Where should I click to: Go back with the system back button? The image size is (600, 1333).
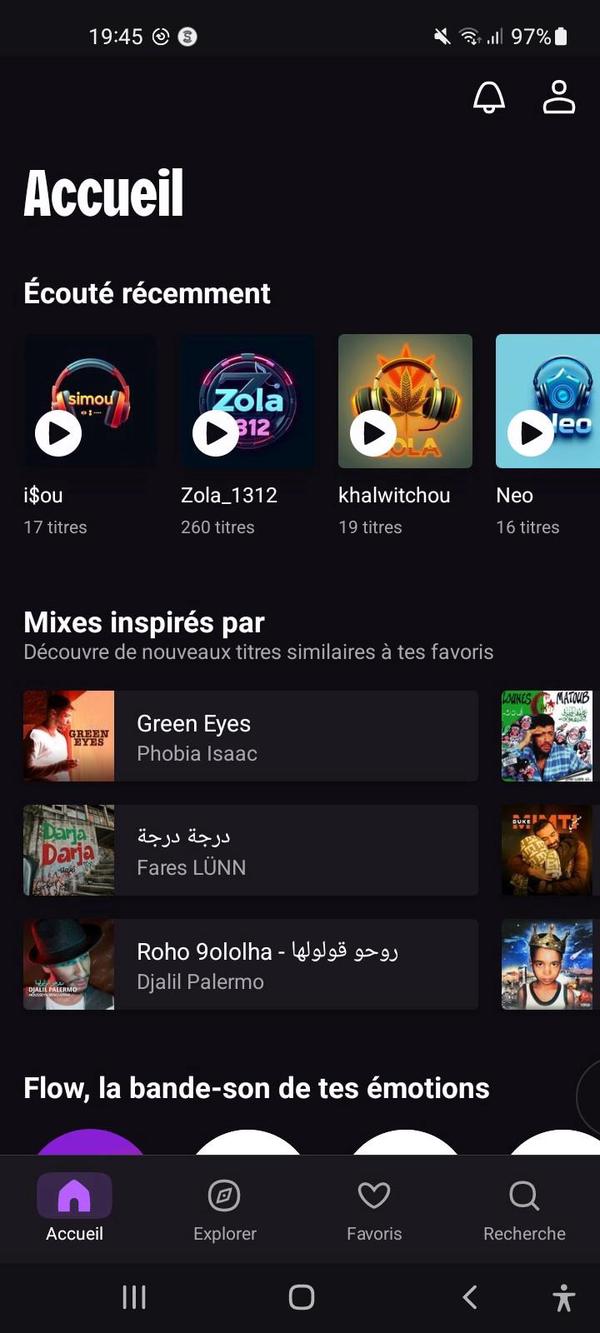click(x=469, y=1297)
